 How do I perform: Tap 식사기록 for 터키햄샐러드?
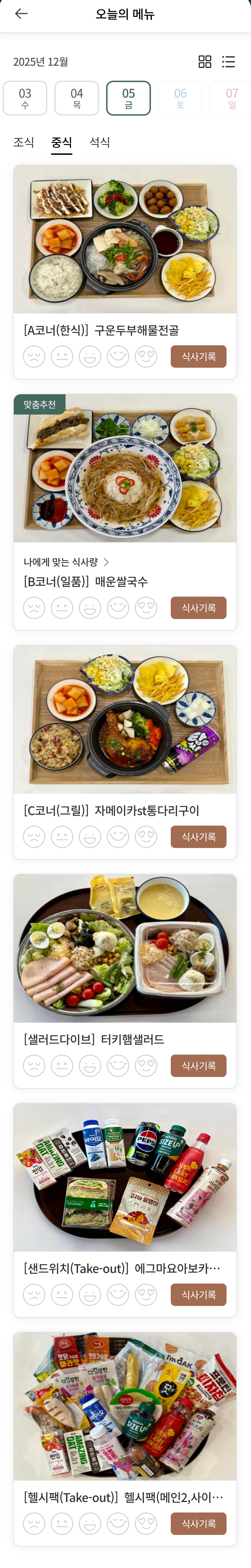tap(199, 1066)
